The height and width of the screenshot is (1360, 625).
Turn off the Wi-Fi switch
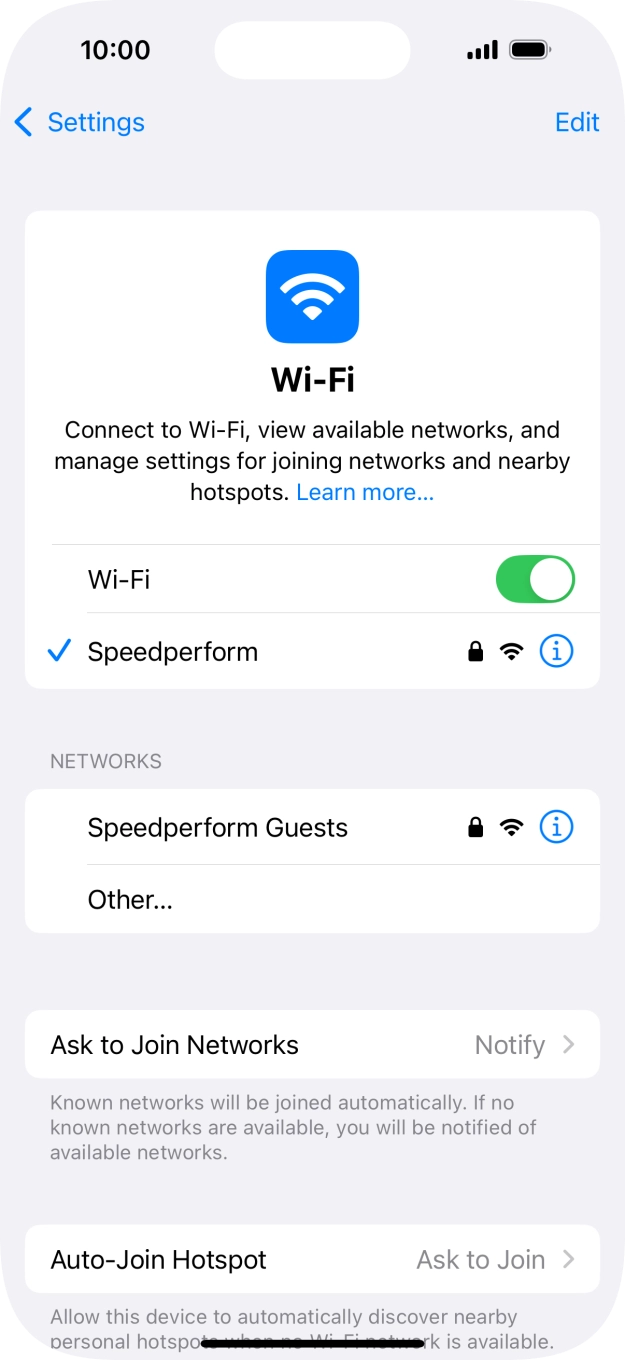[535, 580]
